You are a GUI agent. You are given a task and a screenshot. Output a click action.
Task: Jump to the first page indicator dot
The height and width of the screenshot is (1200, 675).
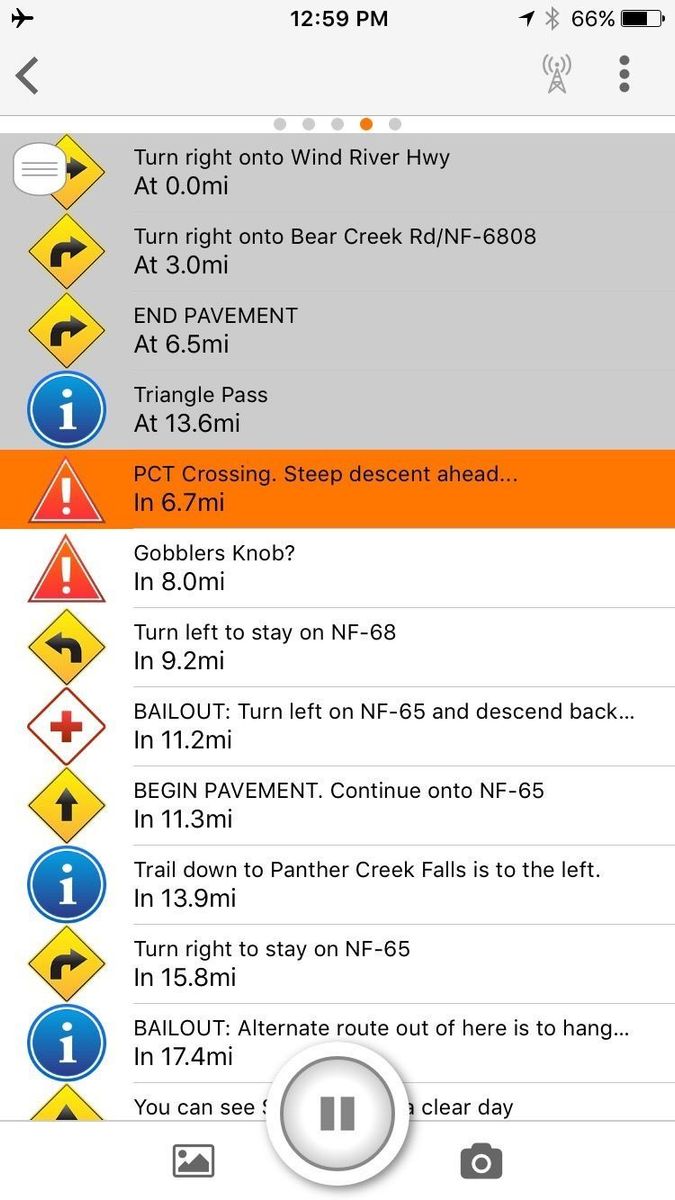(280, 124)
